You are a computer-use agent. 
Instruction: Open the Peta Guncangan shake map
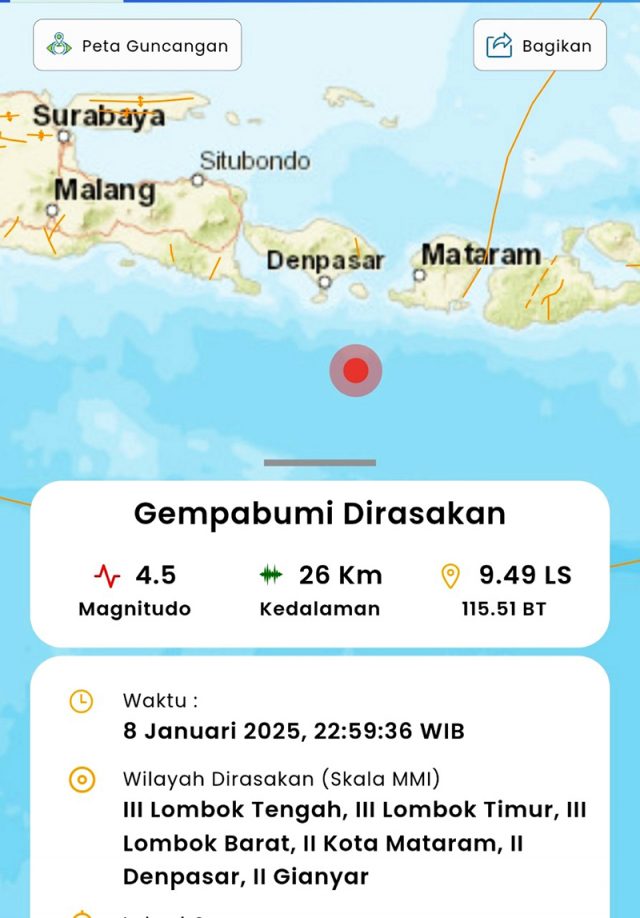click(x=137, y=46)
